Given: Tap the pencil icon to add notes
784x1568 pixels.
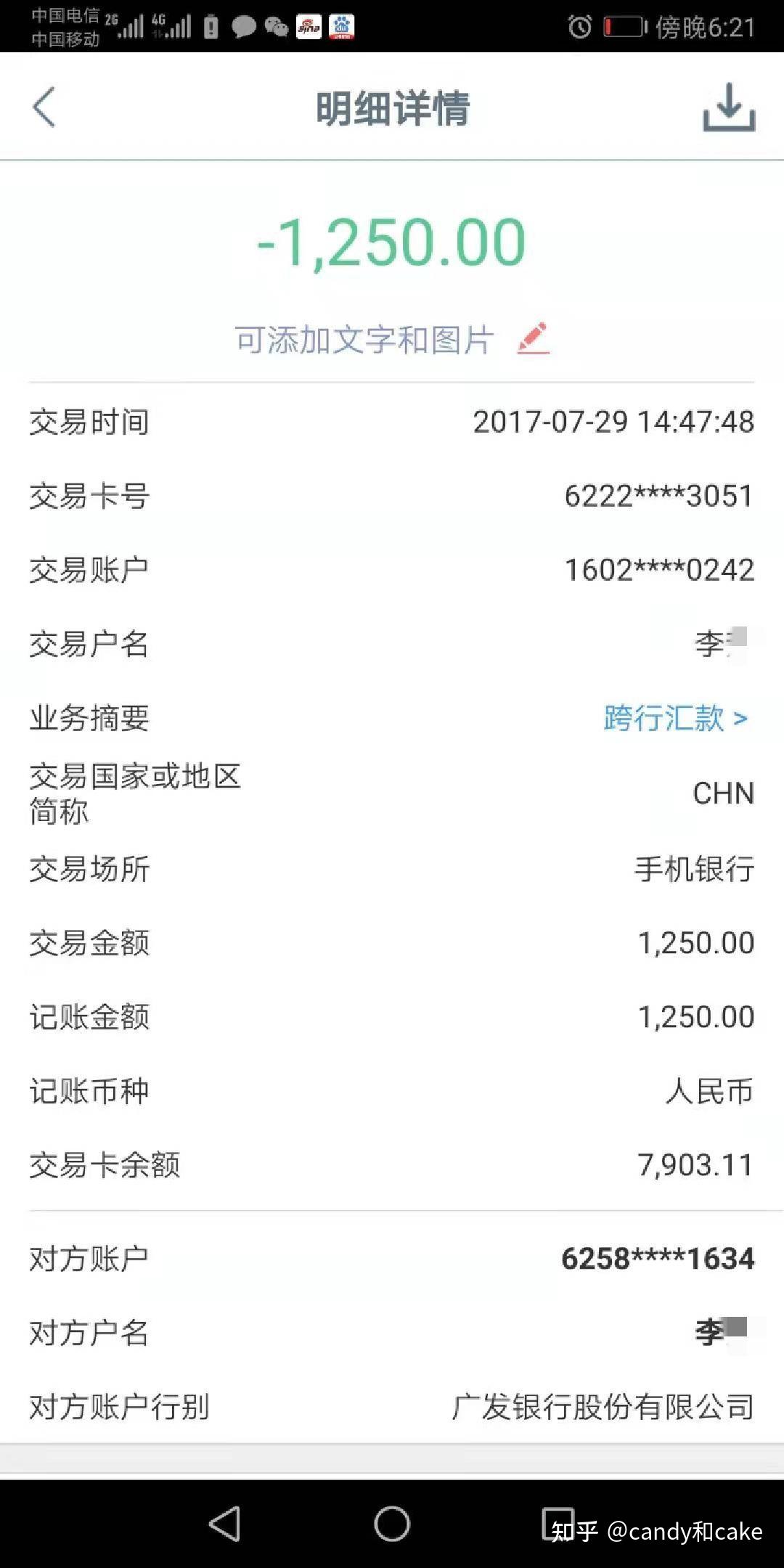Looking at the screenshot, I should coord(534,338).
